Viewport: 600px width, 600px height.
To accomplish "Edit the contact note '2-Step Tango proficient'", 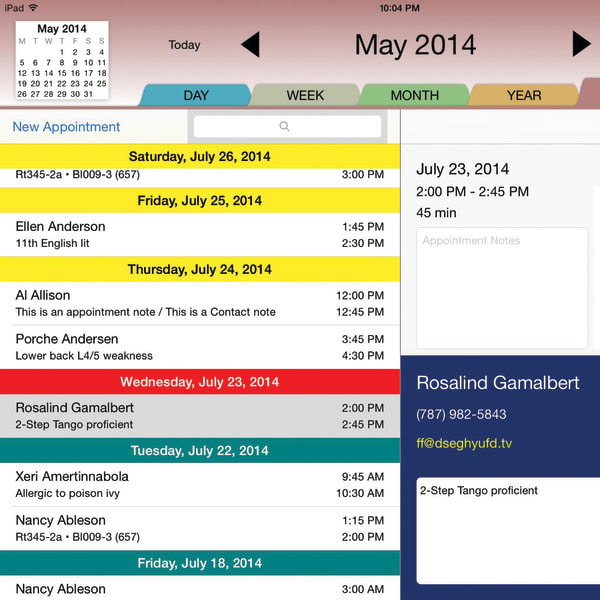I will [508, 530].
